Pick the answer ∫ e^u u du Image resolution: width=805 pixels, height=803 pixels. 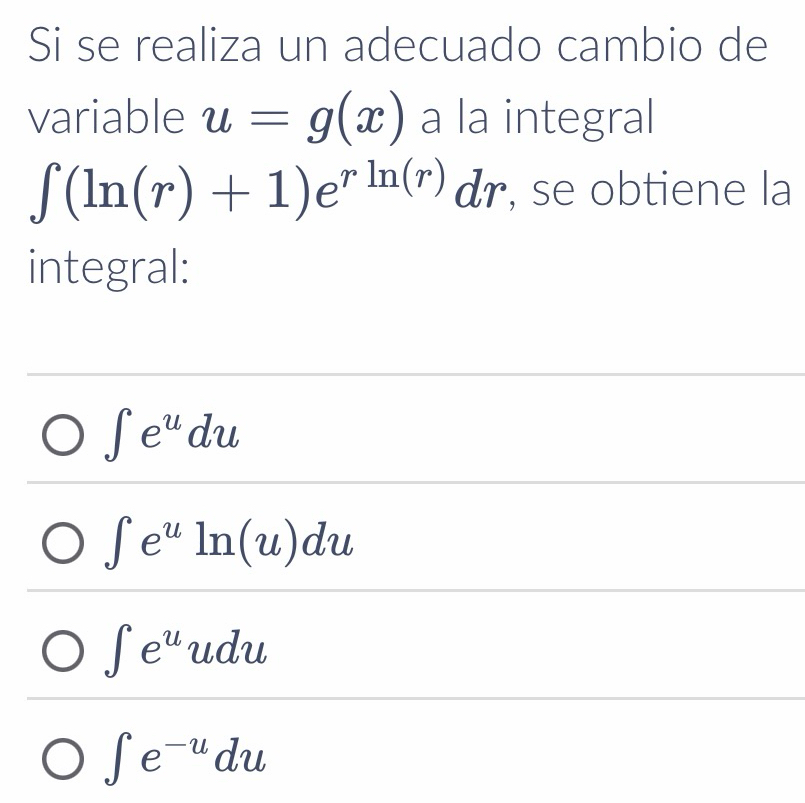click(x=64, y=651)
